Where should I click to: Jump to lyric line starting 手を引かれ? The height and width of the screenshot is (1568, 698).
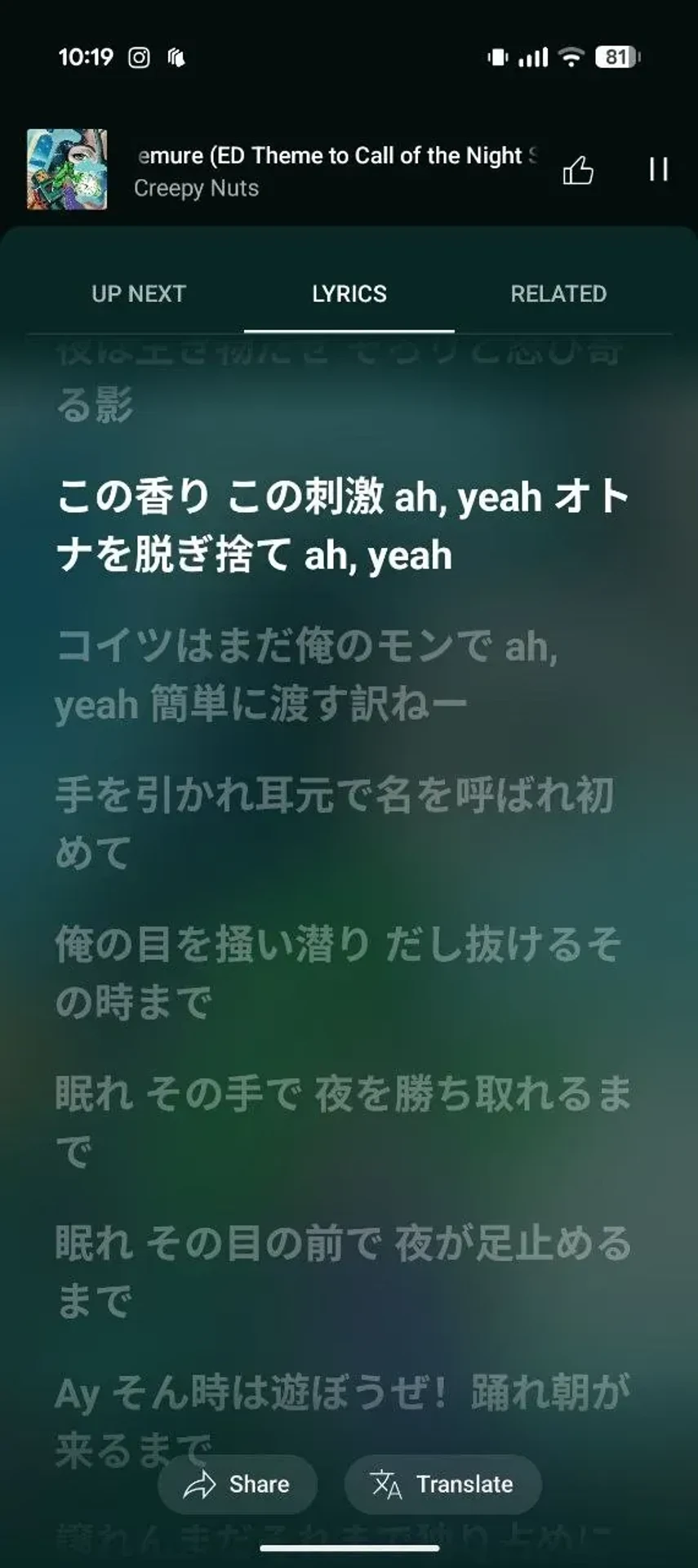click(333, 823)
